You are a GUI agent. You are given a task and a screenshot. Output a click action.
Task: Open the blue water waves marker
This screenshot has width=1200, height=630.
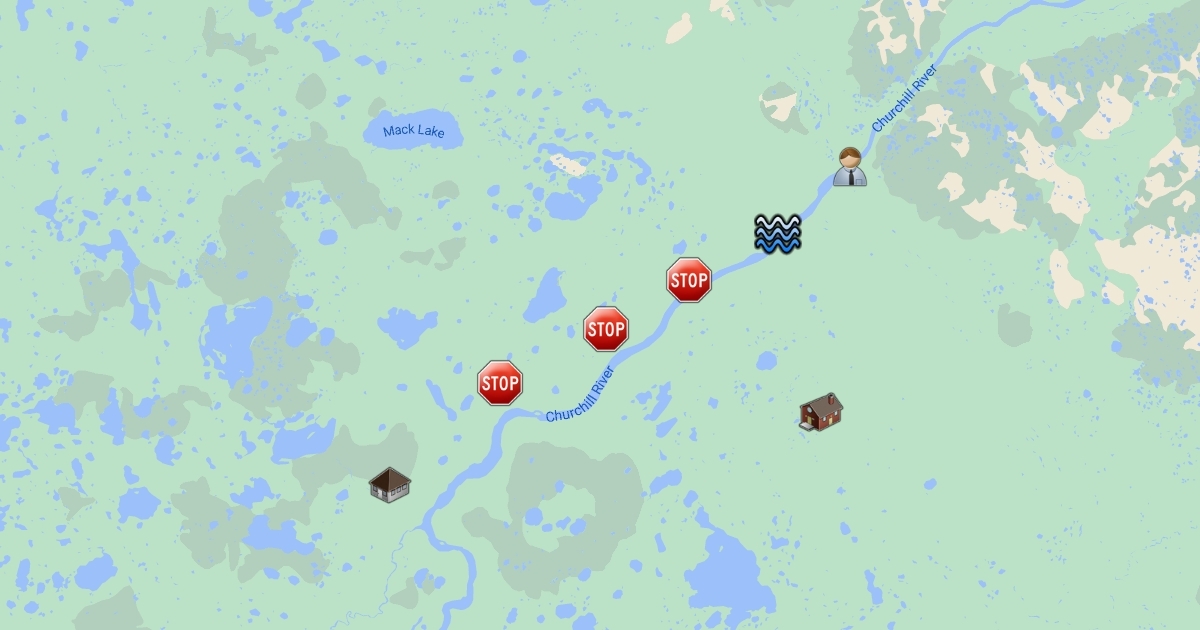[777, 234]
